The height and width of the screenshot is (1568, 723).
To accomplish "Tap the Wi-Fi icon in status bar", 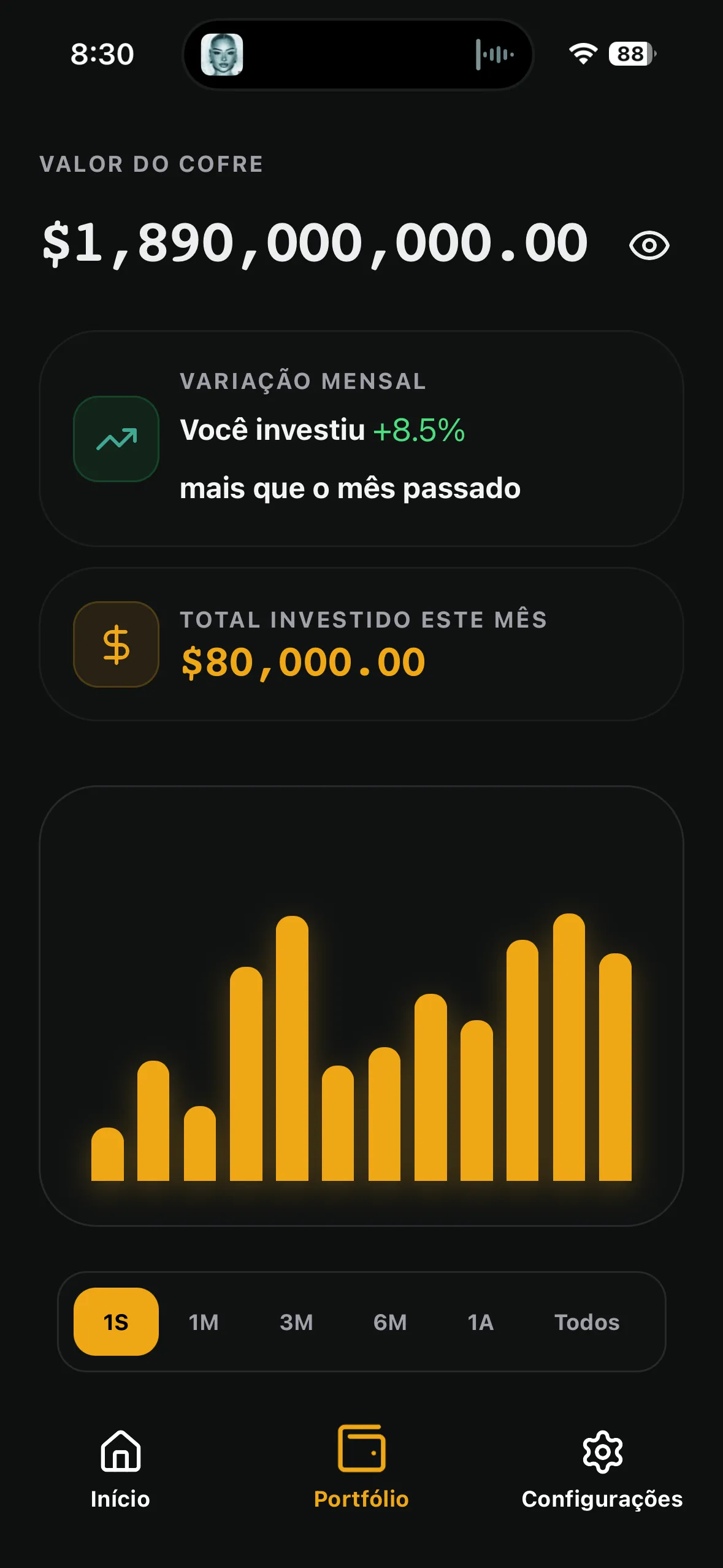I will [582, 55].
